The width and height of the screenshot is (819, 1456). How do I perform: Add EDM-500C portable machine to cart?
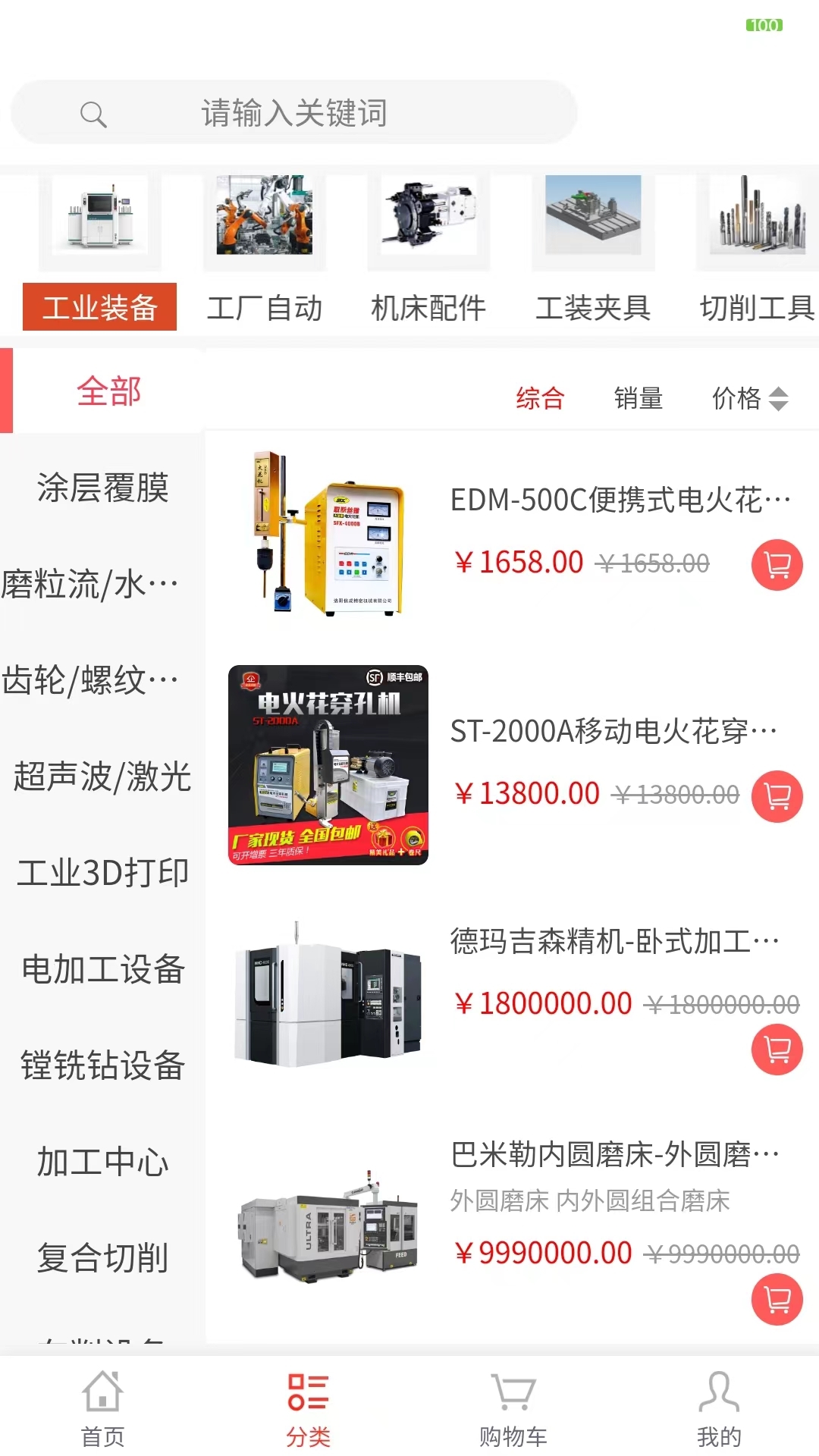point(776,565)
